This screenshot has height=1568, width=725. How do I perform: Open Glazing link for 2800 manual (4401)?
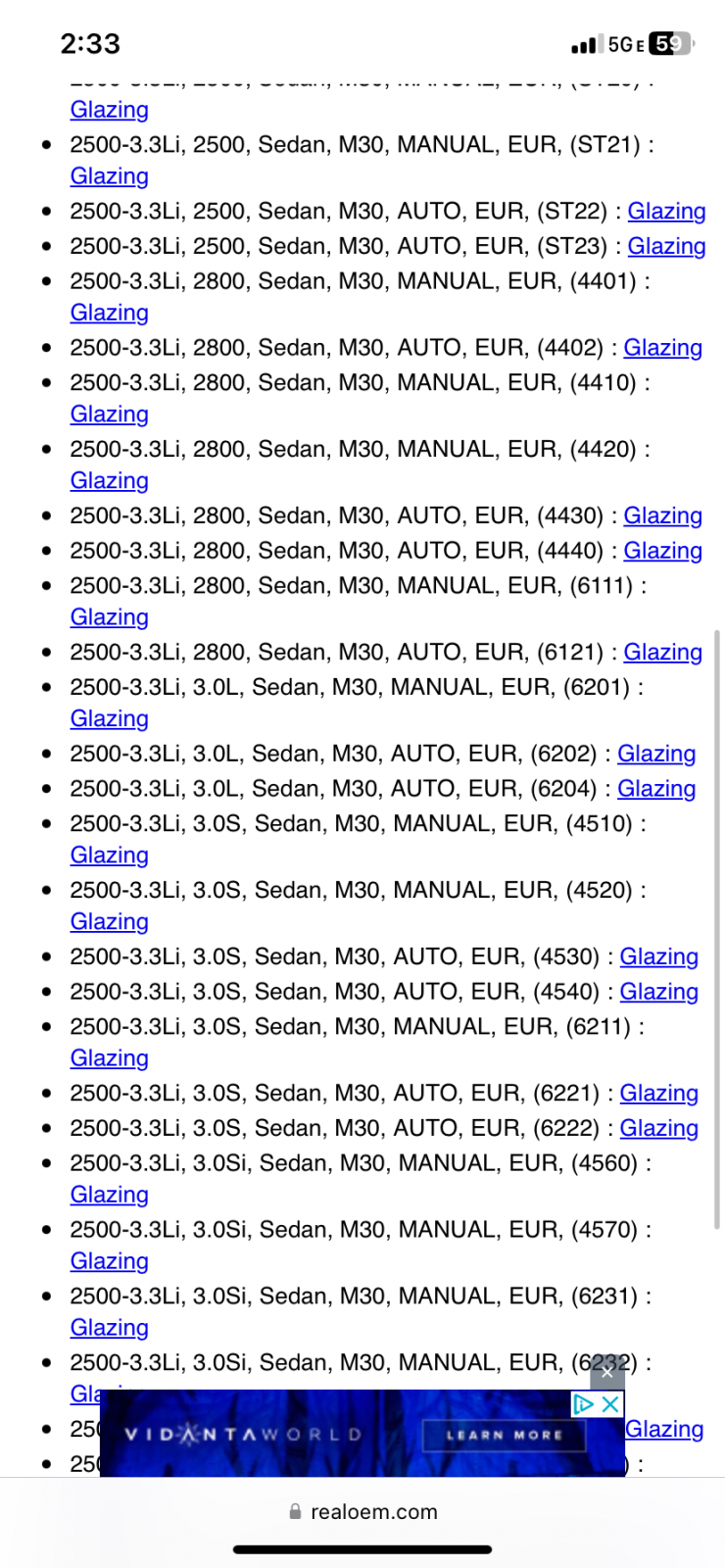(109, 314)
